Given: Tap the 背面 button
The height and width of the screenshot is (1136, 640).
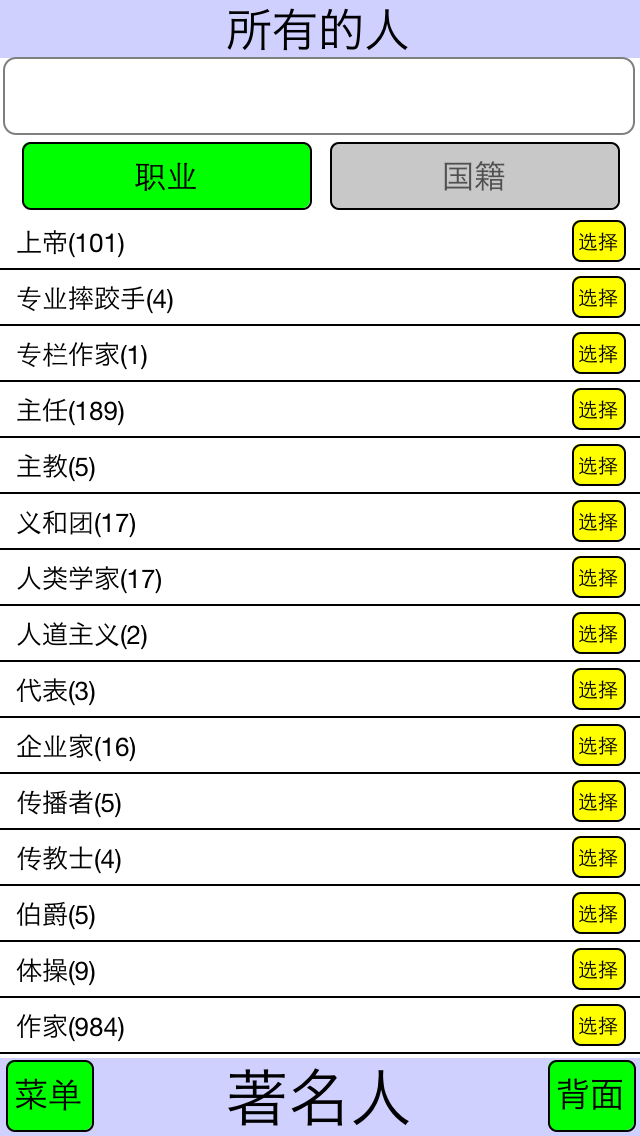Looking at the screenshot, I should click(591, 1095).
